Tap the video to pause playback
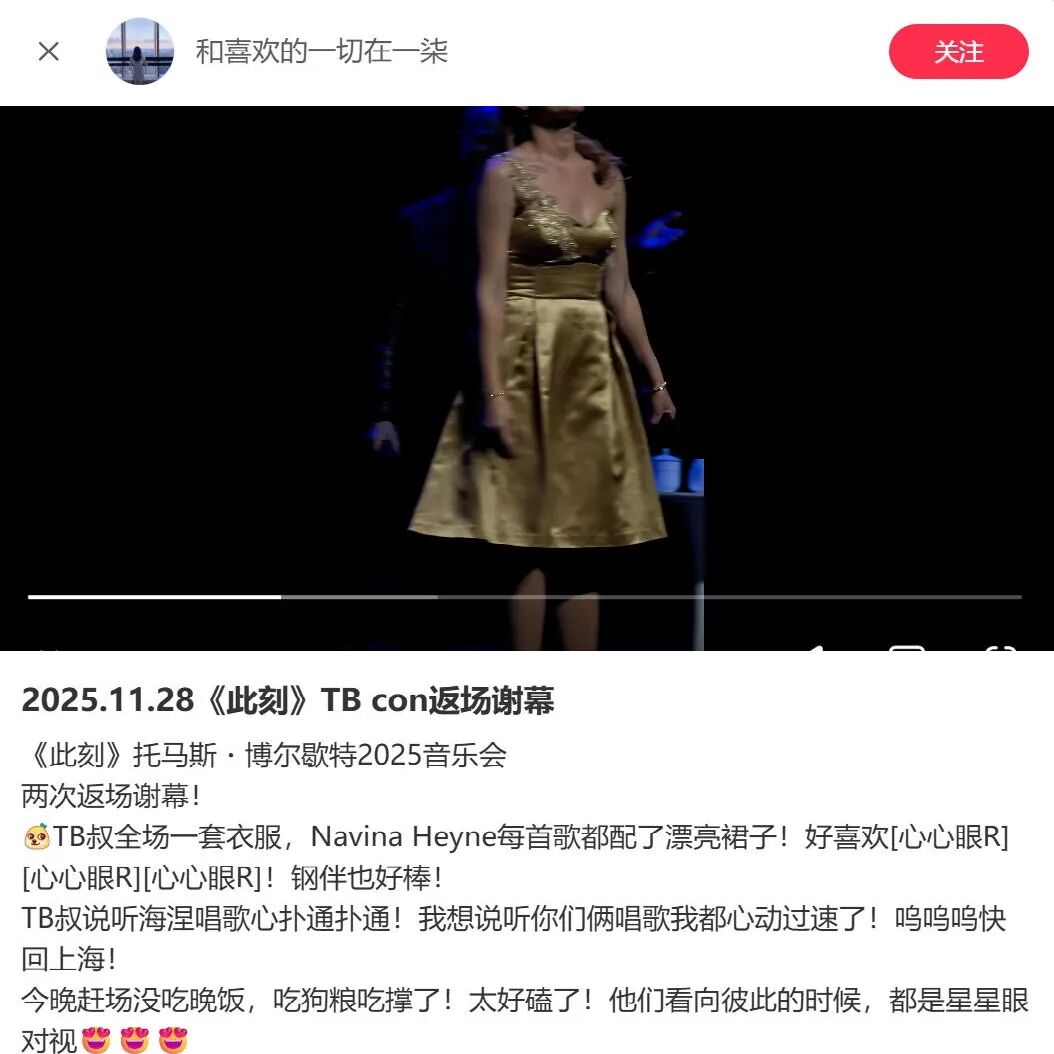1054x1054 pixels. pyautogui.click(x=527, y=350)
